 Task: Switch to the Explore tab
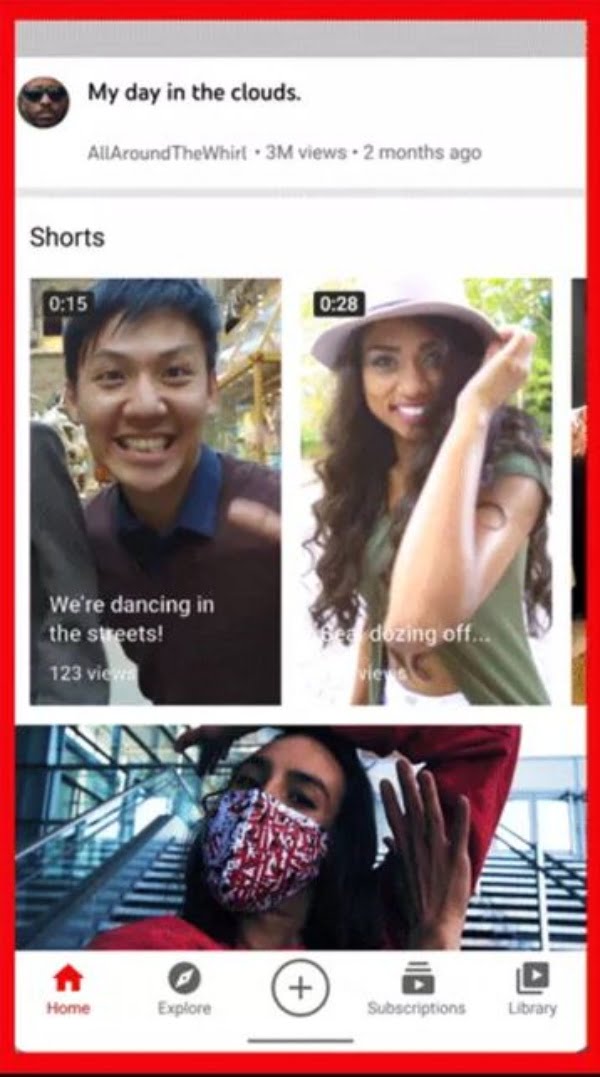pos(184,989)
